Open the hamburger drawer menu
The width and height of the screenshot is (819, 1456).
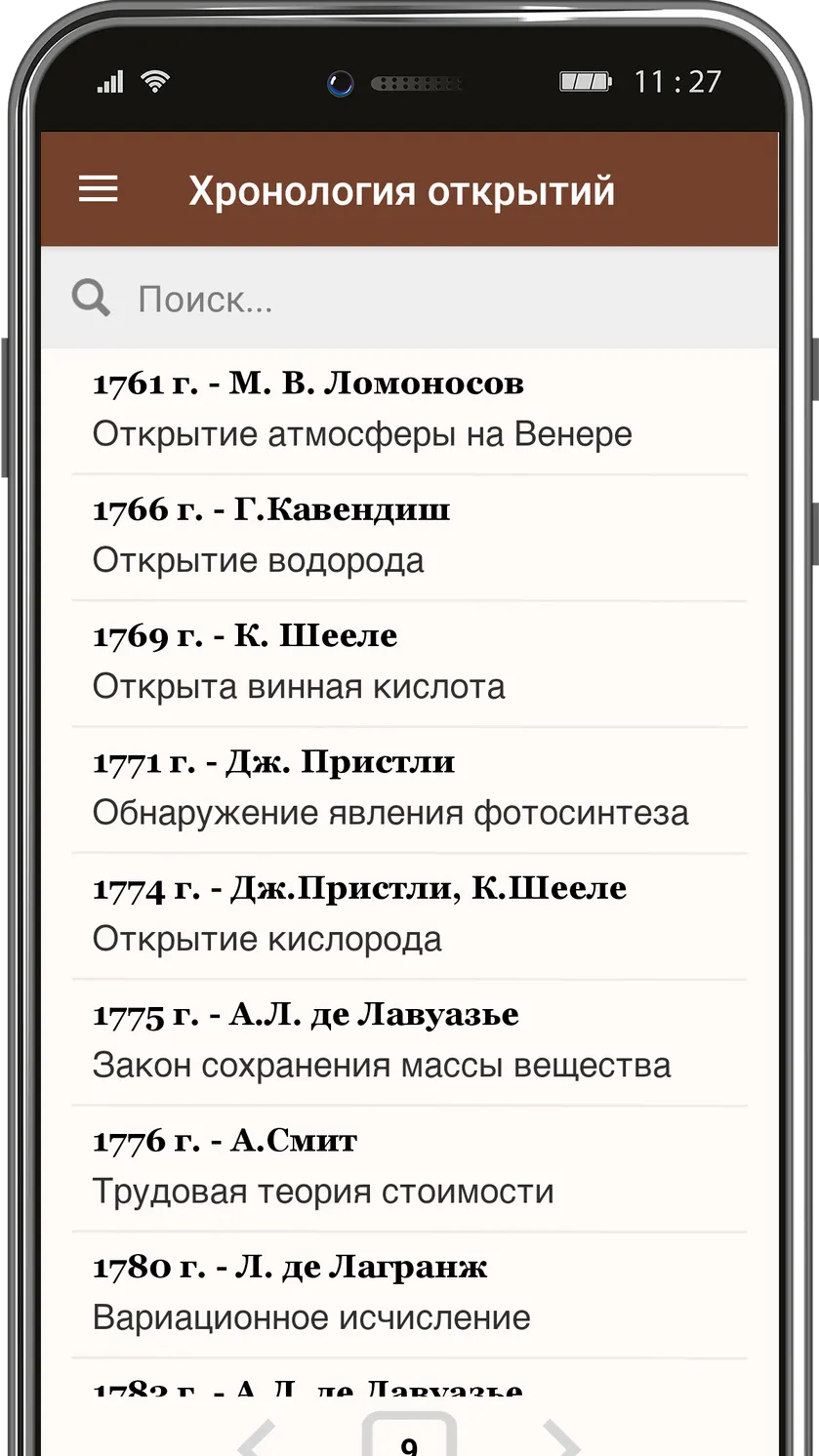(98, 189)
